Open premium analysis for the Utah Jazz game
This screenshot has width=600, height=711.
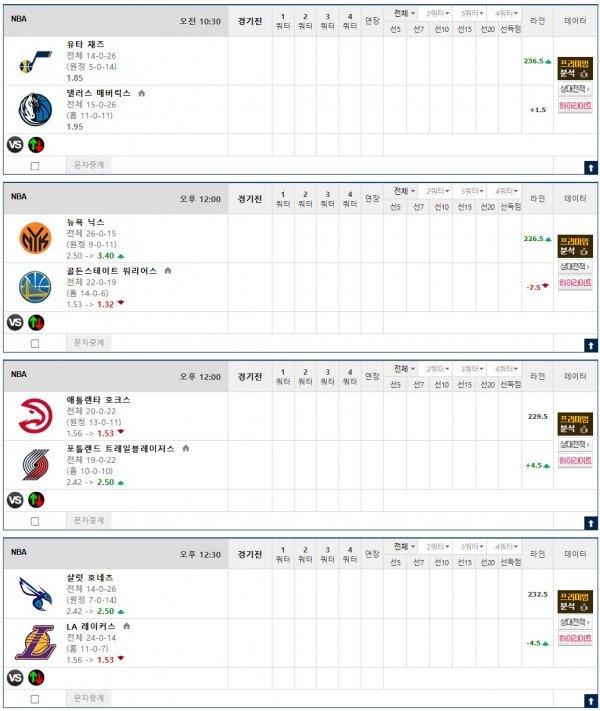pos(575,68)
